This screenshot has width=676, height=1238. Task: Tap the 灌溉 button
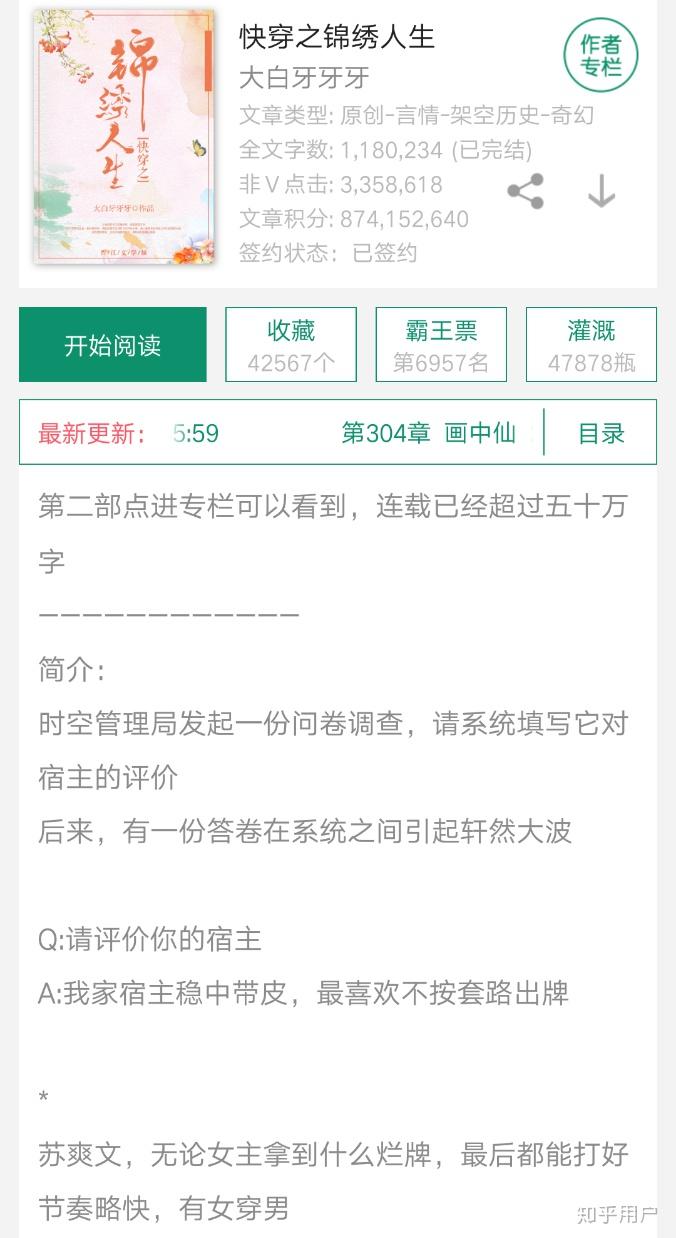(591, 345)
